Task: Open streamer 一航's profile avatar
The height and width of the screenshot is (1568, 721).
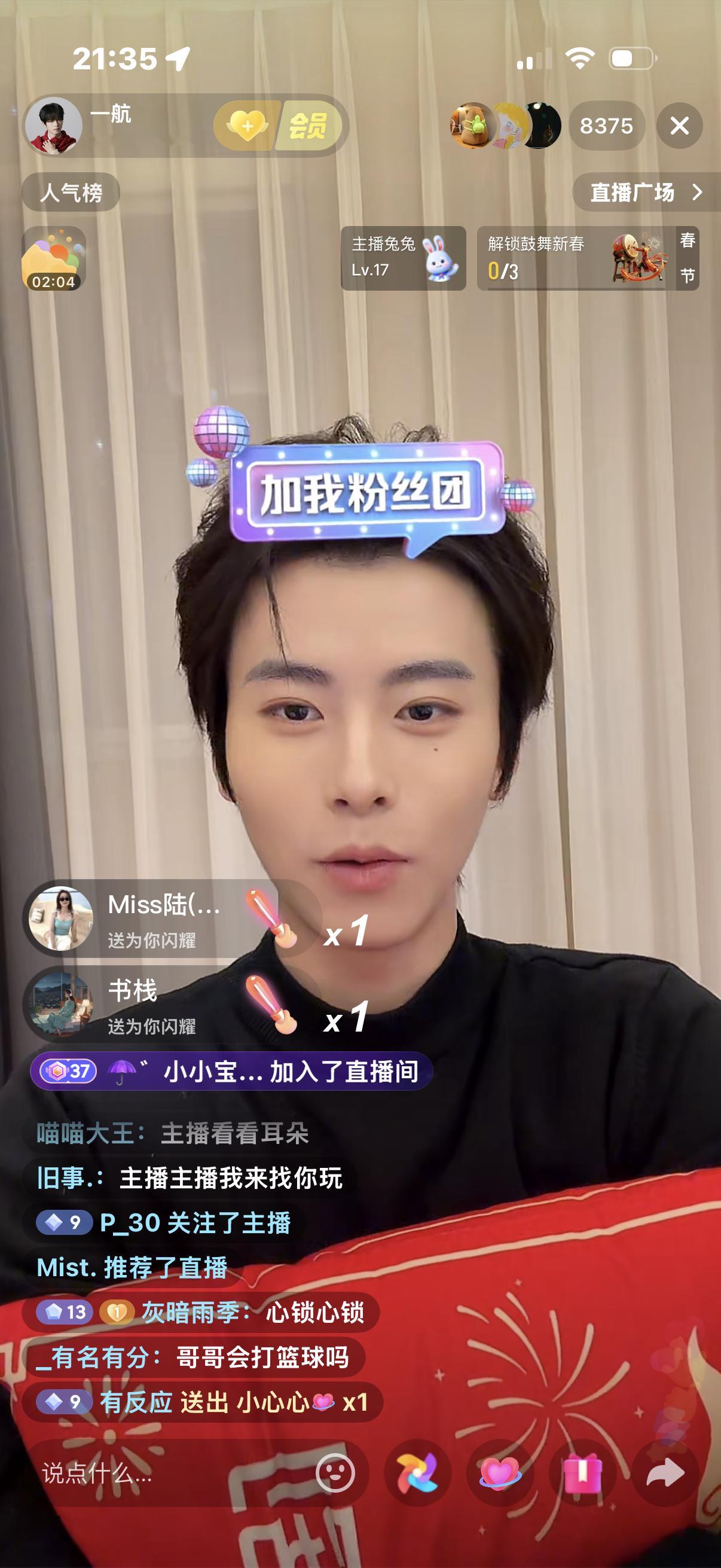Action: click(55, 124)
